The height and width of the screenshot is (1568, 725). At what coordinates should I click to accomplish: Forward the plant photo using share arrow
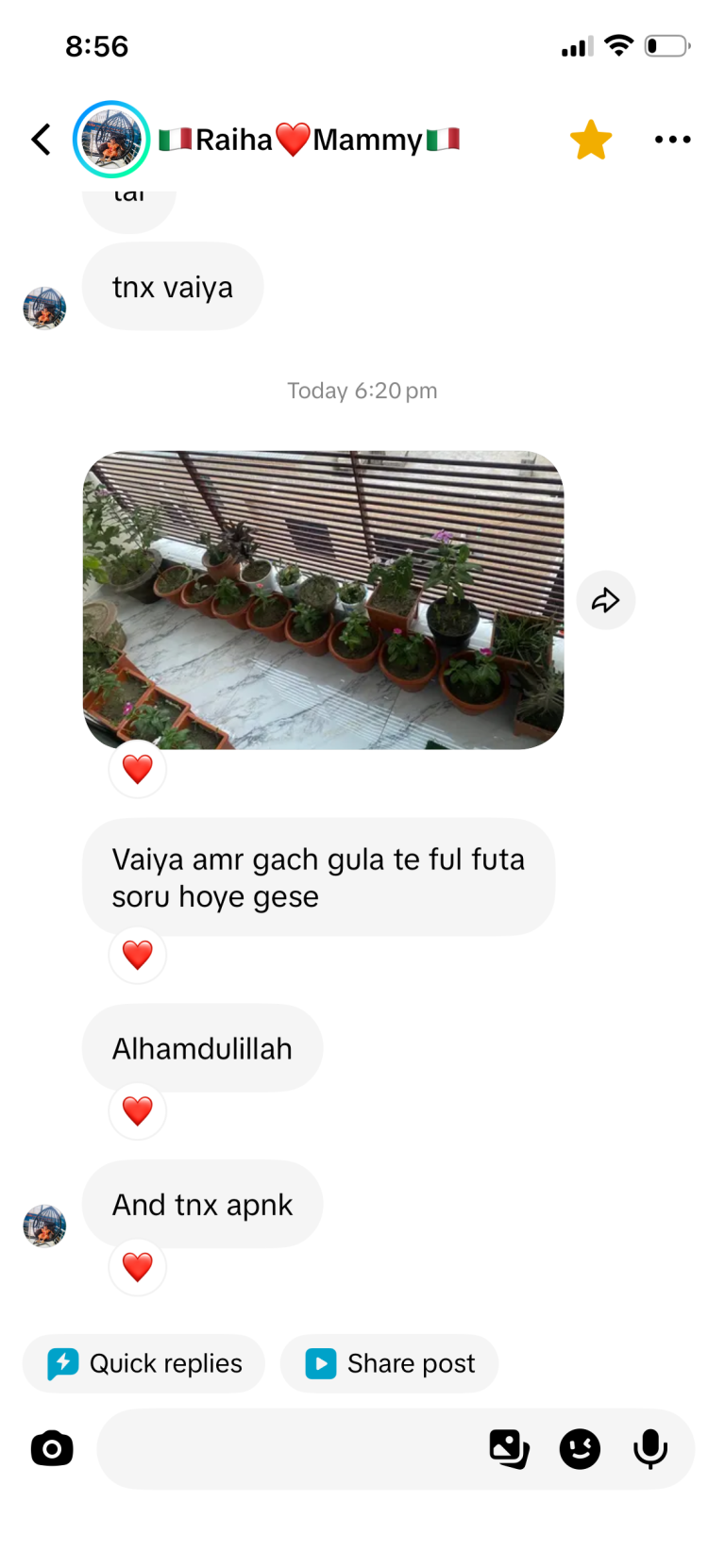point(606,600)
